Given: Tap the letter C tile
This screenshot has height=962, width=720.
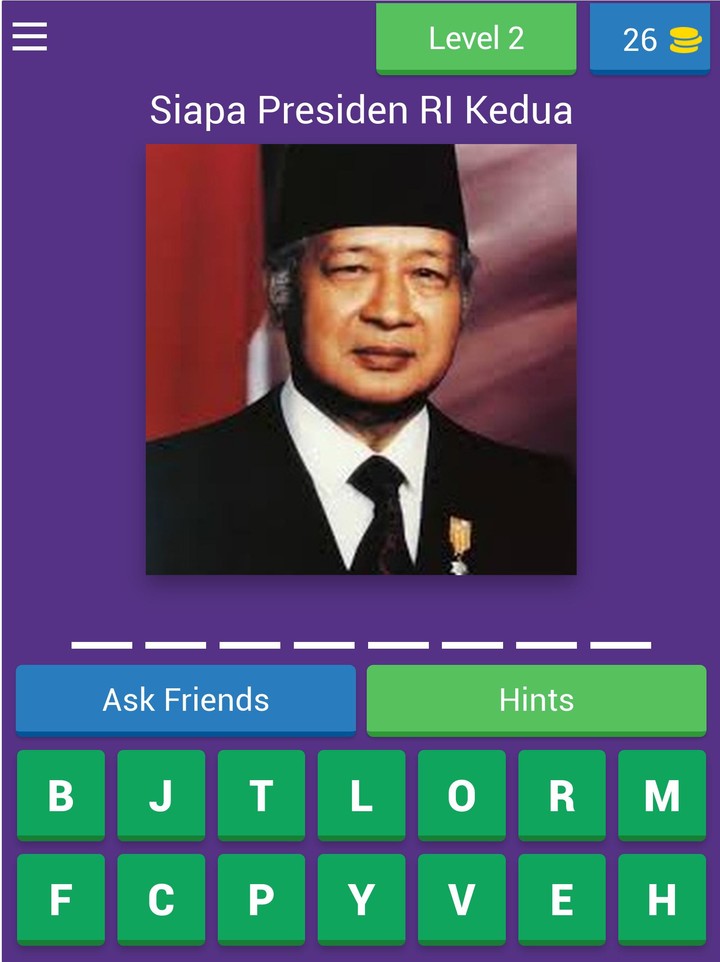Looking at the screenshot, I should coord(161,900).
